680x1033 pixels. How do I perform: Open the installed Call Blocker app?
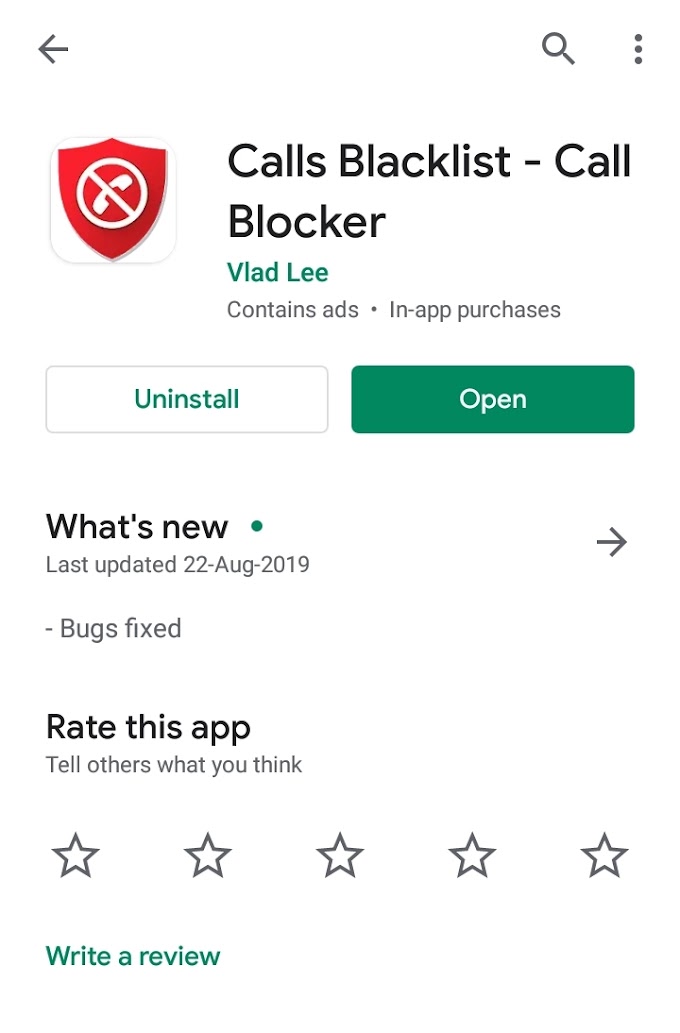pos(492,399)
